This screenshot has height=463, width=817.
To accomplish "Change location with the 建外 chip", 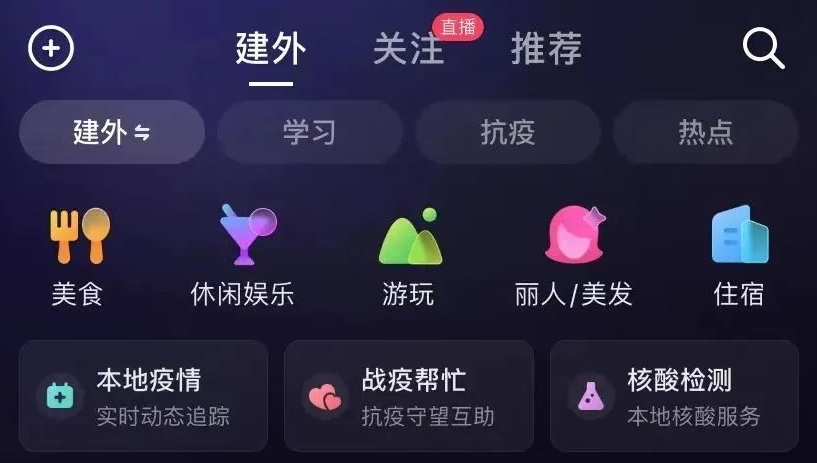I will (x=111, y=132).
